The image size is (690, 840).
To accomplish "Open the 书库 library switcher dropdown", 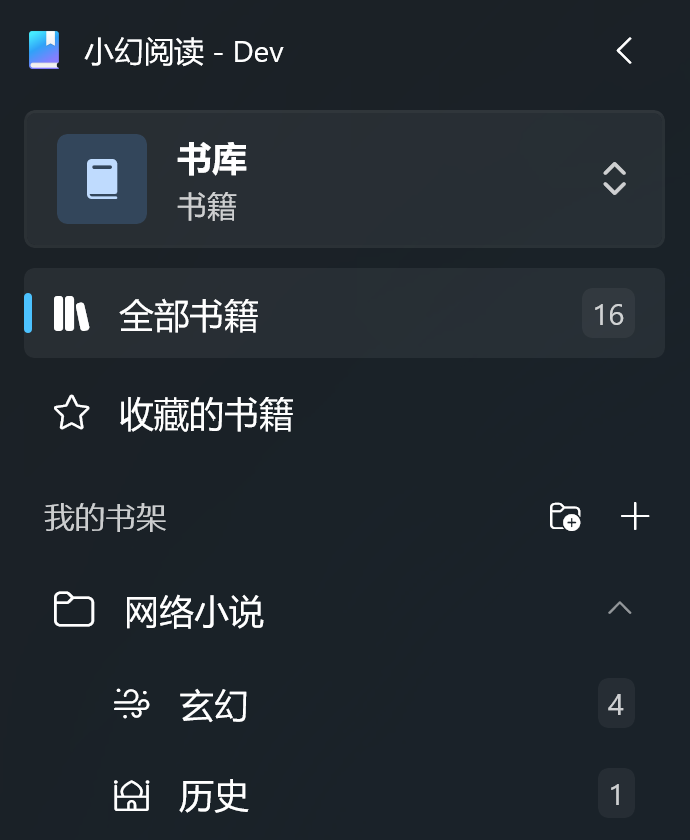I will tap(613, 179).
